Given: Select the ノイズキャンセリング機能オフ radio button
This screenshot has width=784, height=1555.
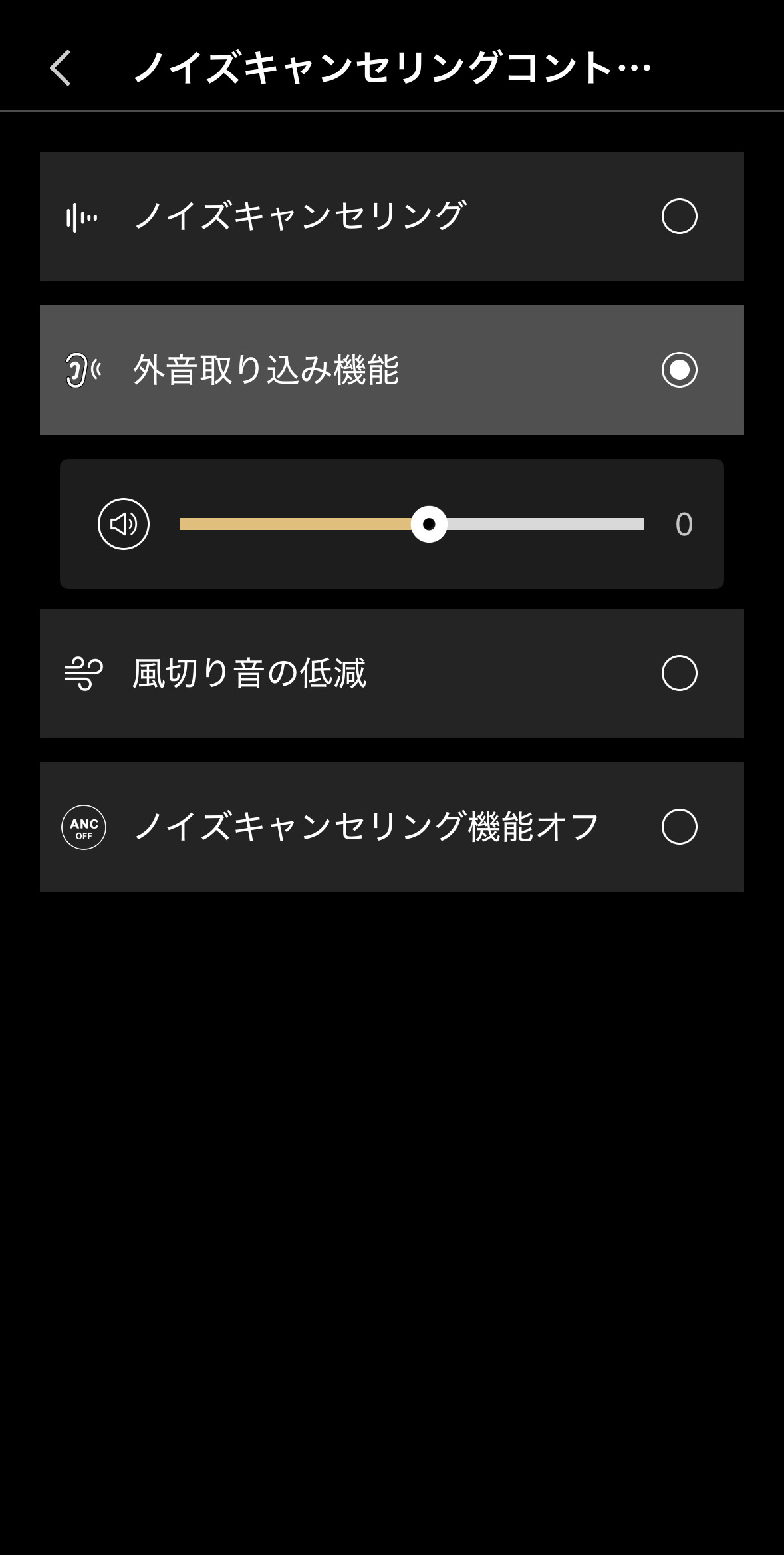Looking at the screenshot, I should 680,828.
